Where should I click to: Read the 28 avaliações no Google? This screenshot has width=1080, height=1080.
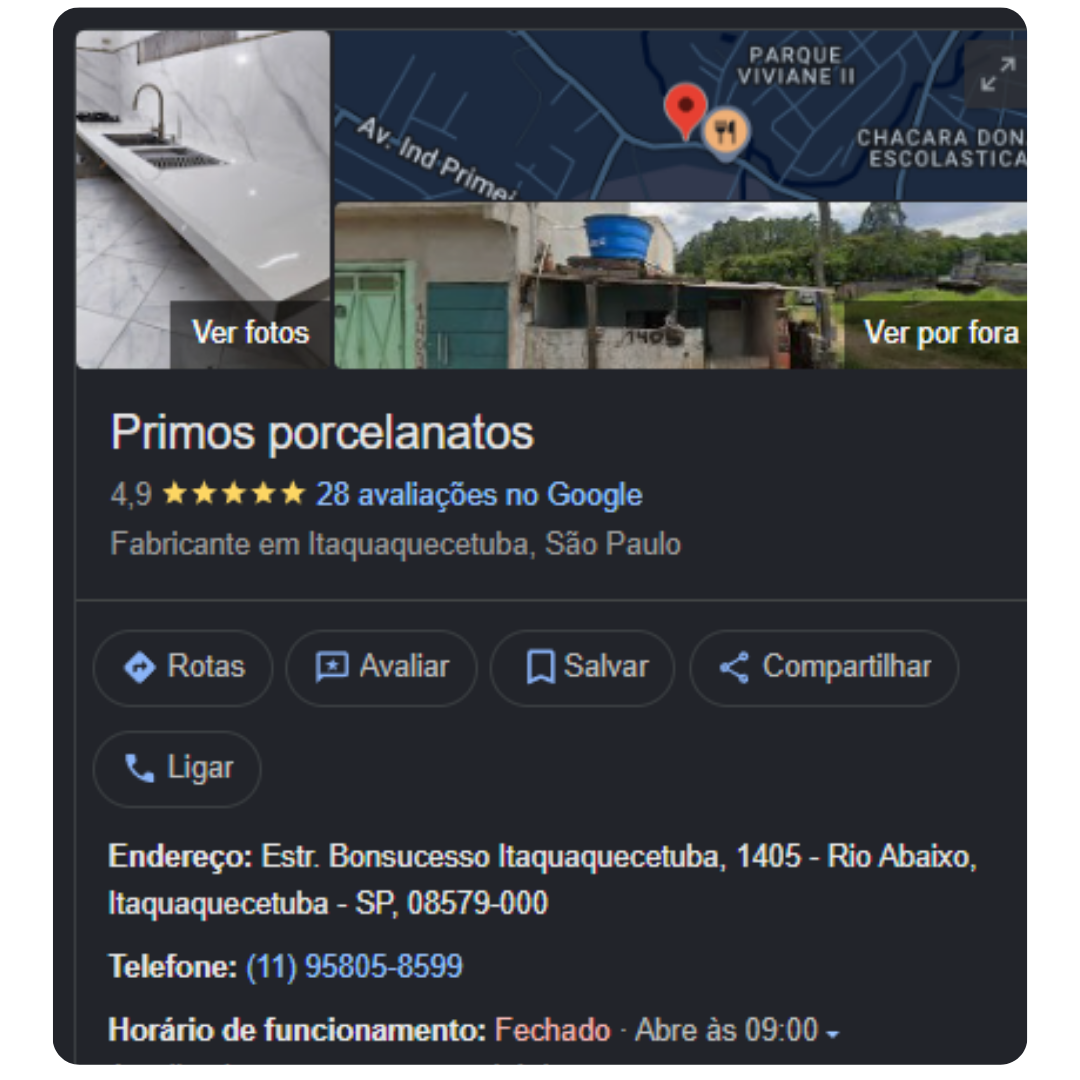click(479, 495)
